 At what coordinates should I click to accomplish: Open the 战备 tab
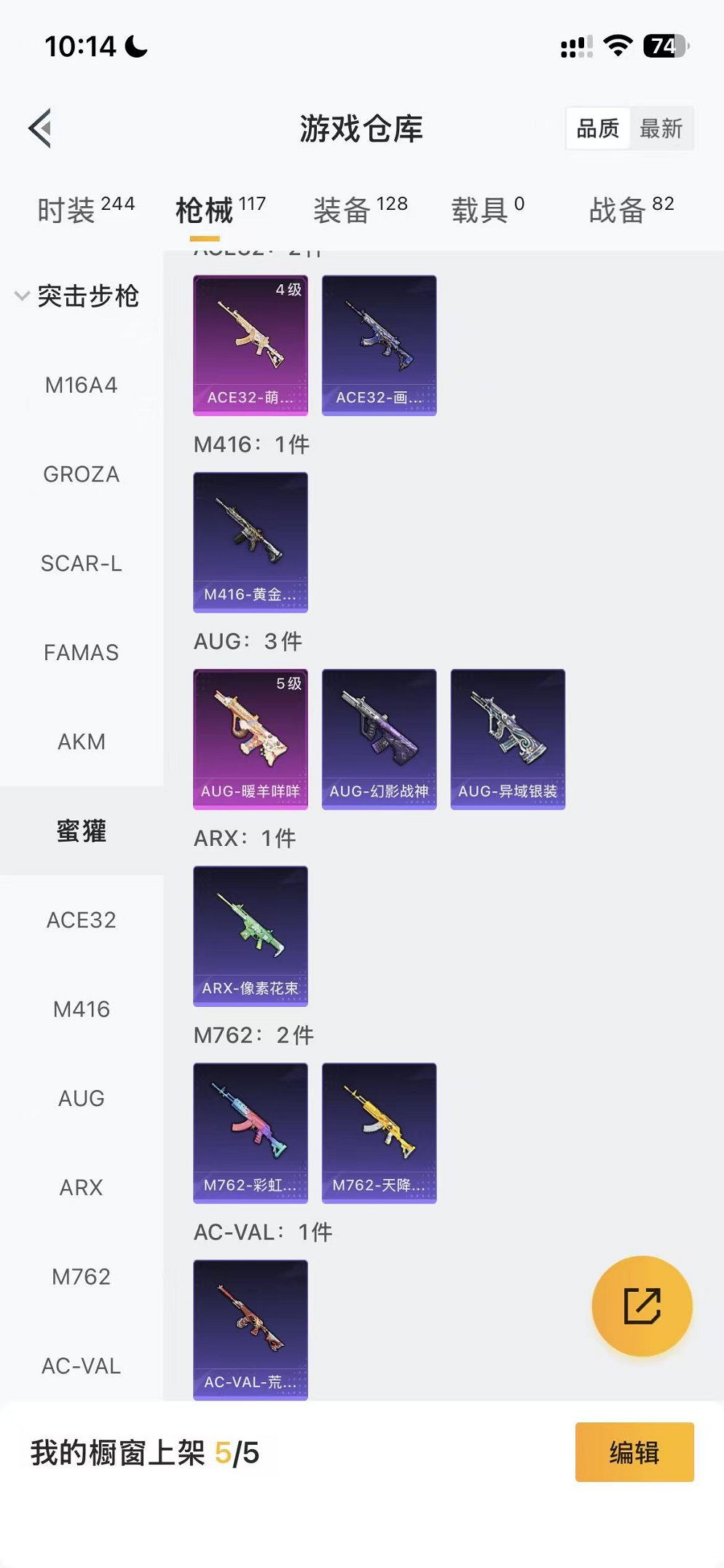click(631, 210)
